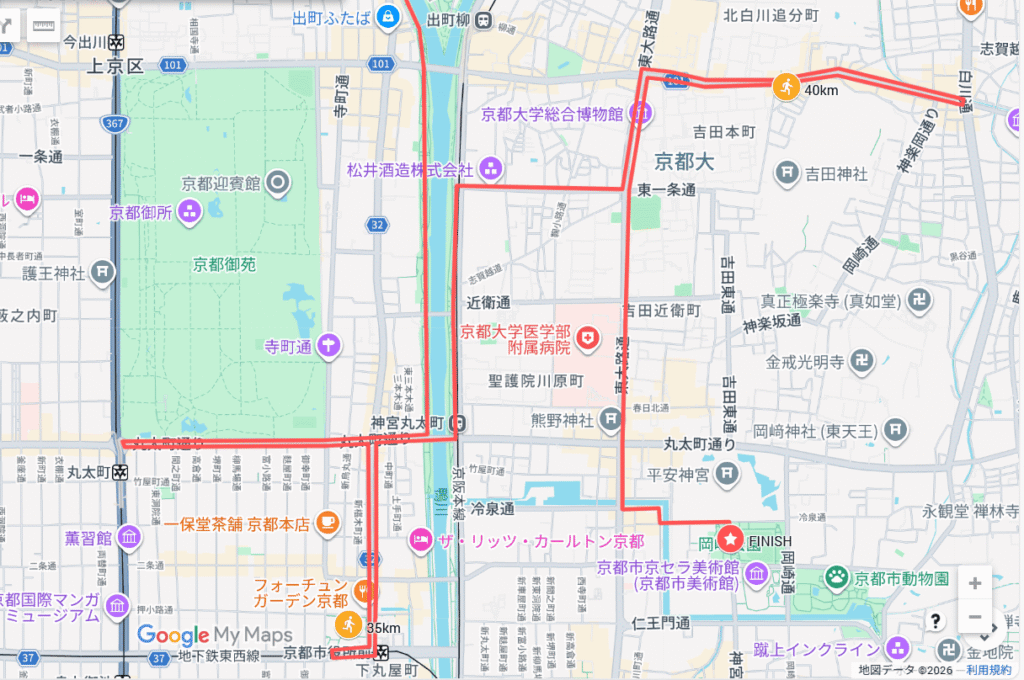The image size is (1024, 680).
Task: Select the ruler measure distance tool
Action: pos(42,25)
